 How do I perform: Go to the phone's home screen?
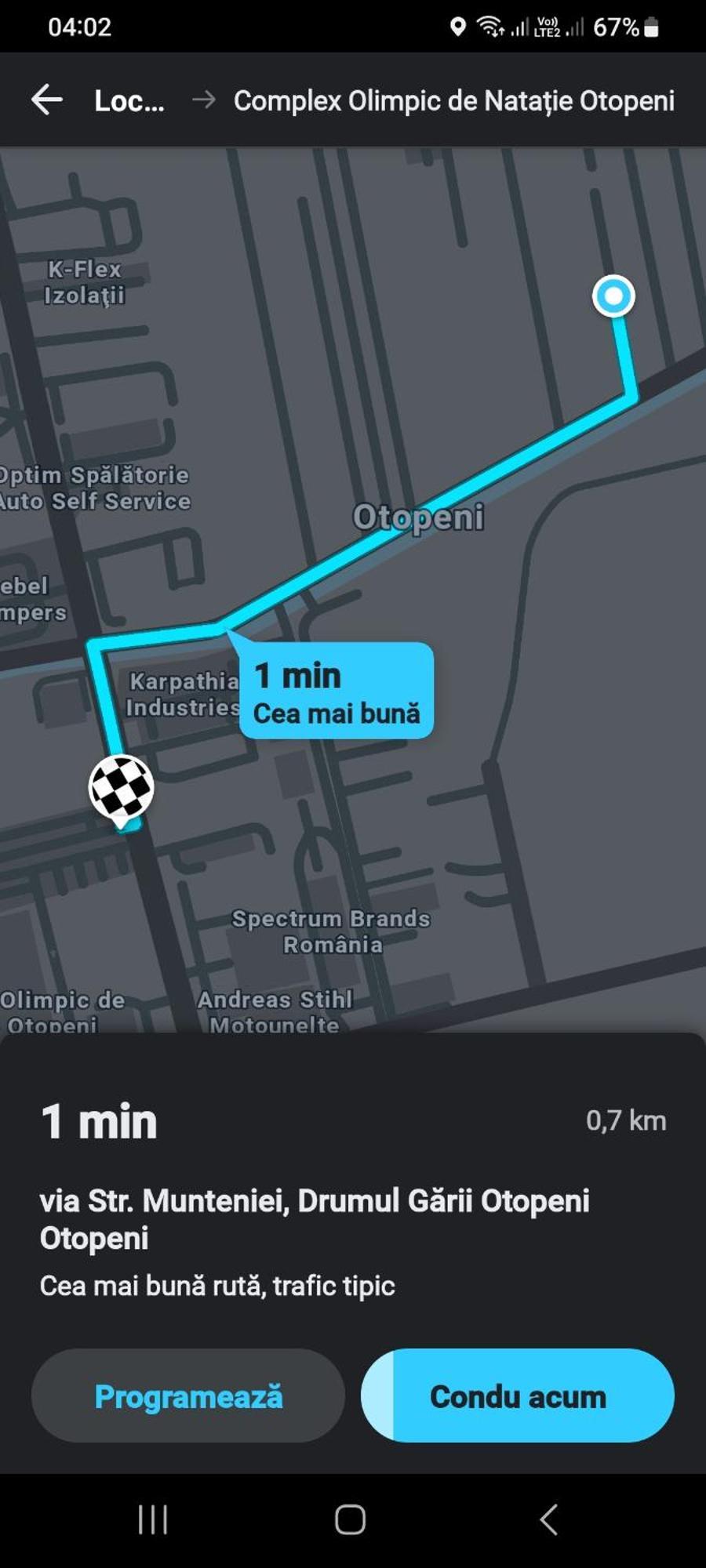click(x=351, y=1519)
